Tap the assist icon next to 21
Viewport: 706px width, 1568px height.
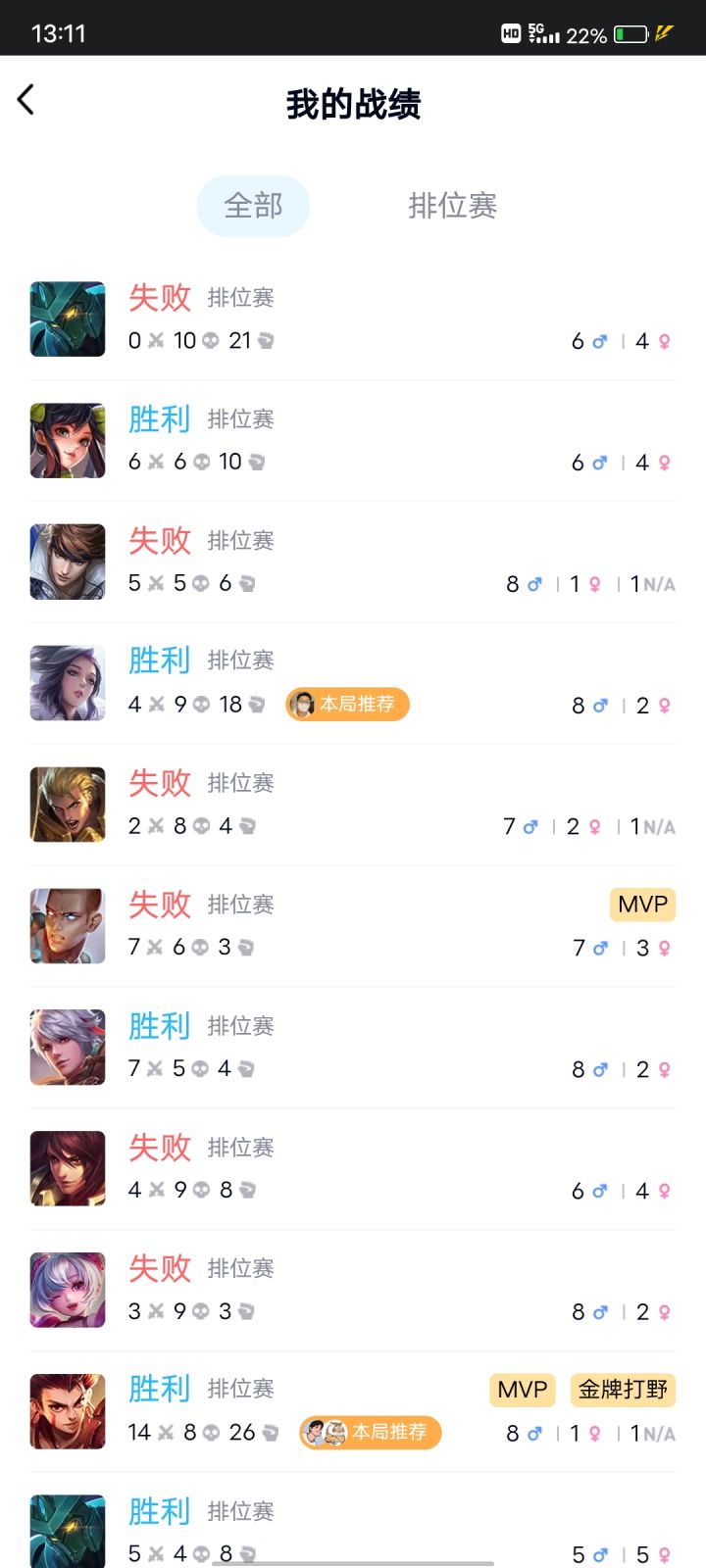[x=264, y=341]
